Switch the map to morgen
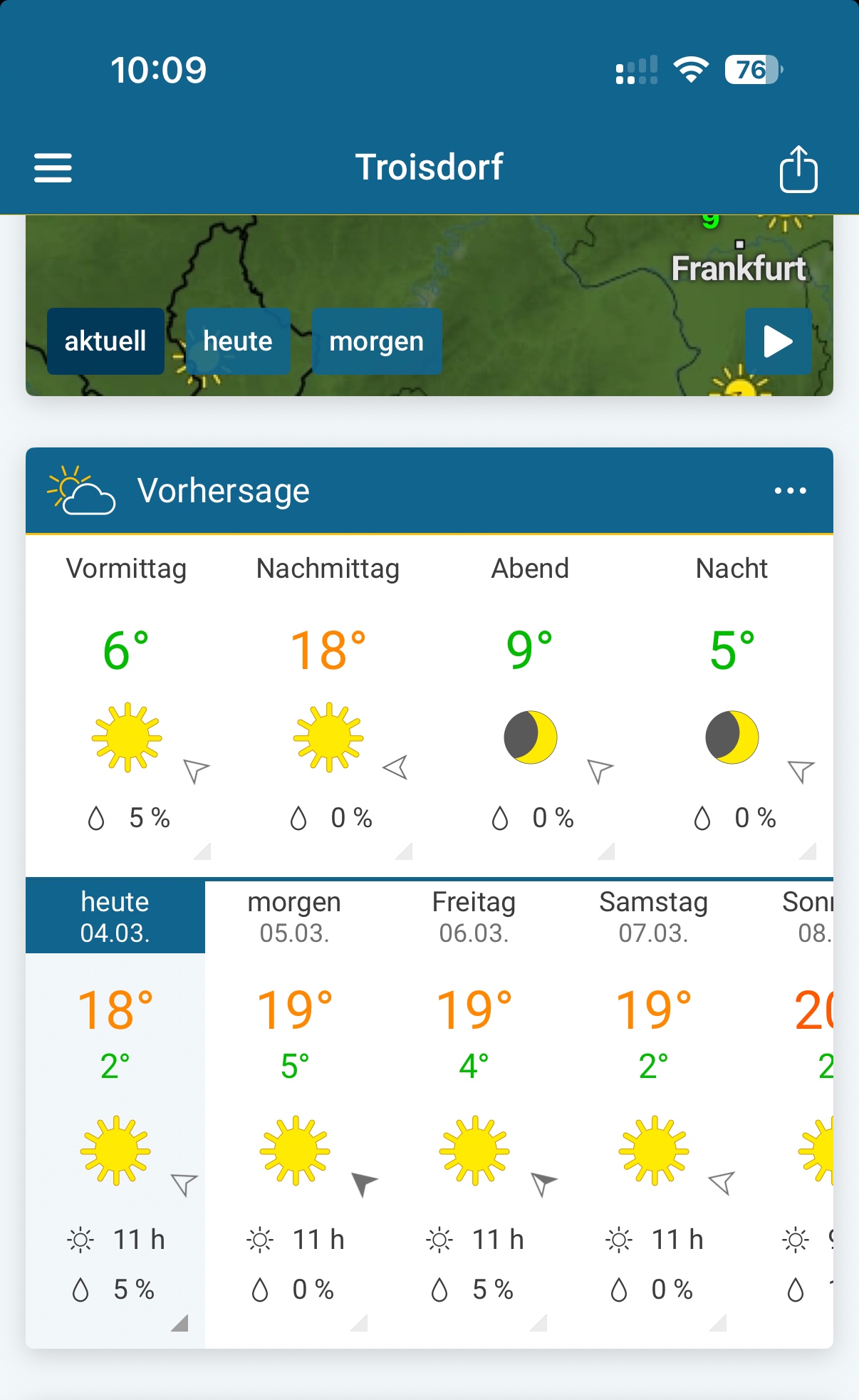This screenshot has height=1400, width=859. [376, 341]
